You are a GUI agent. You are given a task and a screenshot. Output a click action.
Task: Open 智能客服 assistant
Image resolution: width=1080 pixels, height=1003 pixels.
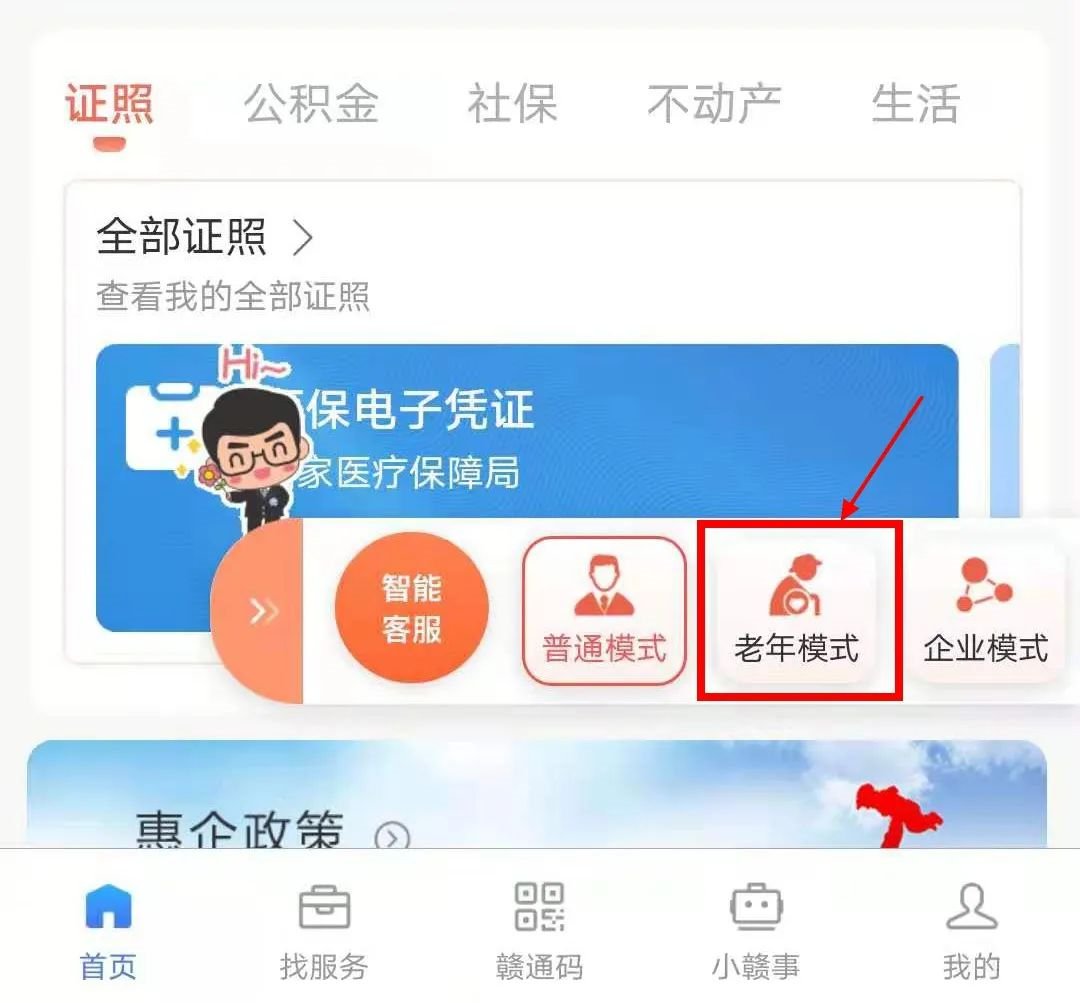coord(412,608)
